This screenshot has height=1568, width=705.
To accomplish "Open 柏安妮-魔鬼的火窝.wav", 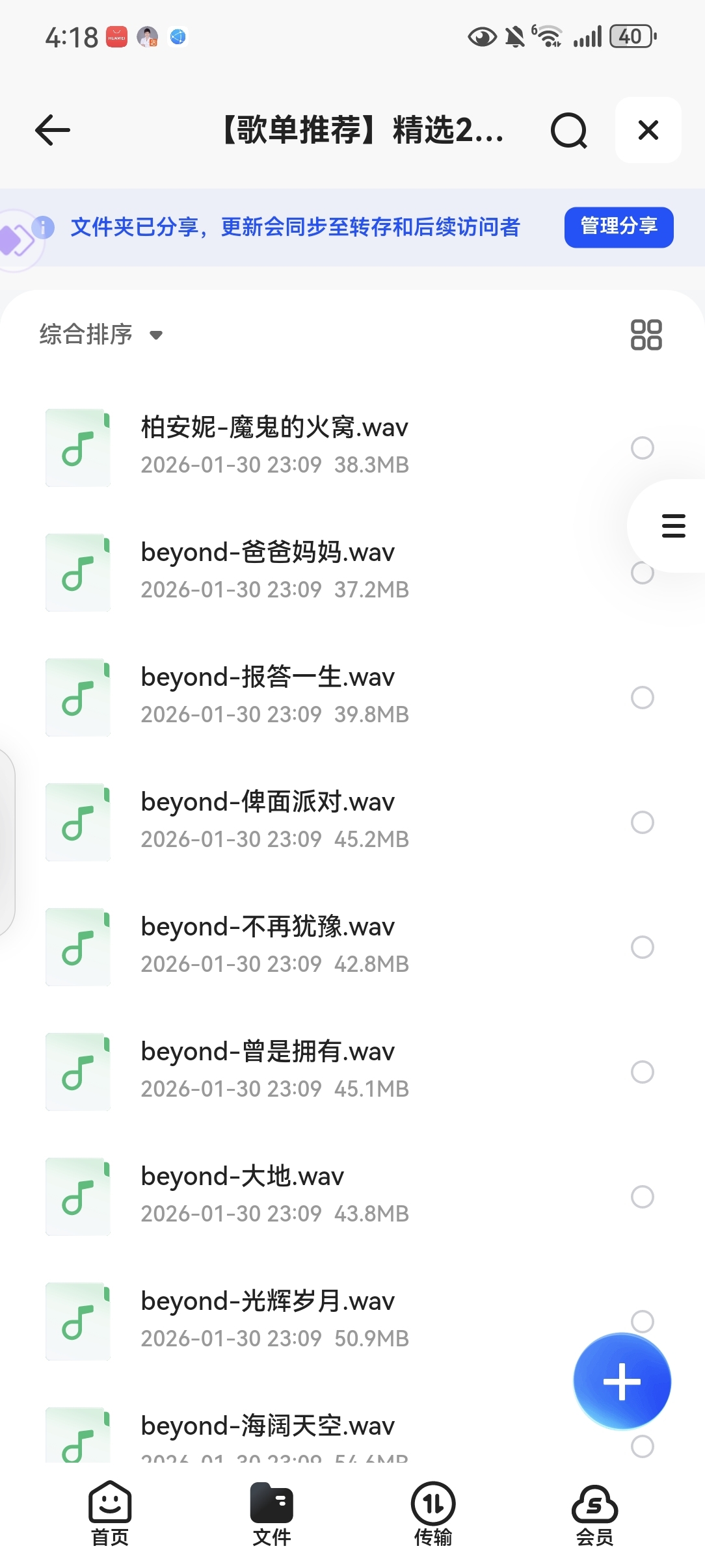I will 274,446.
